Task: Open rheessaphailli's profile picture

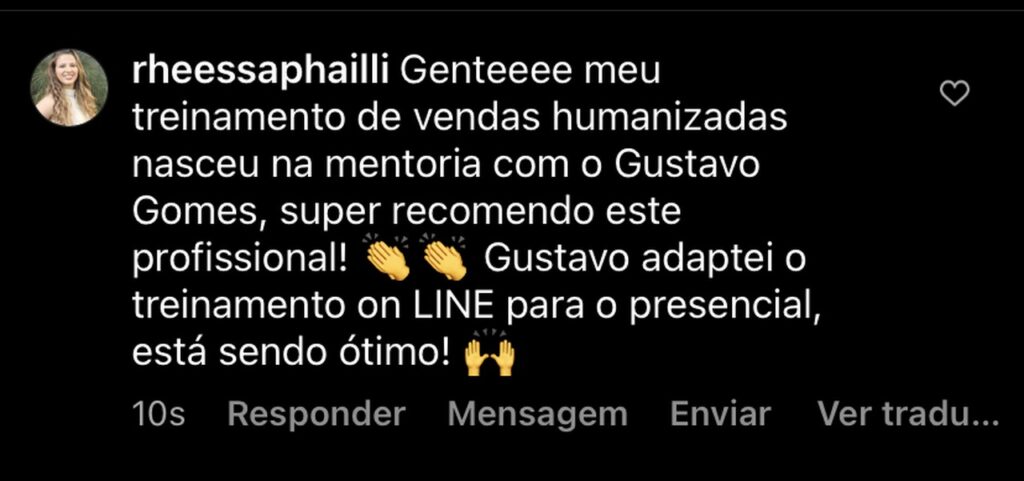Action: point(70,88)
